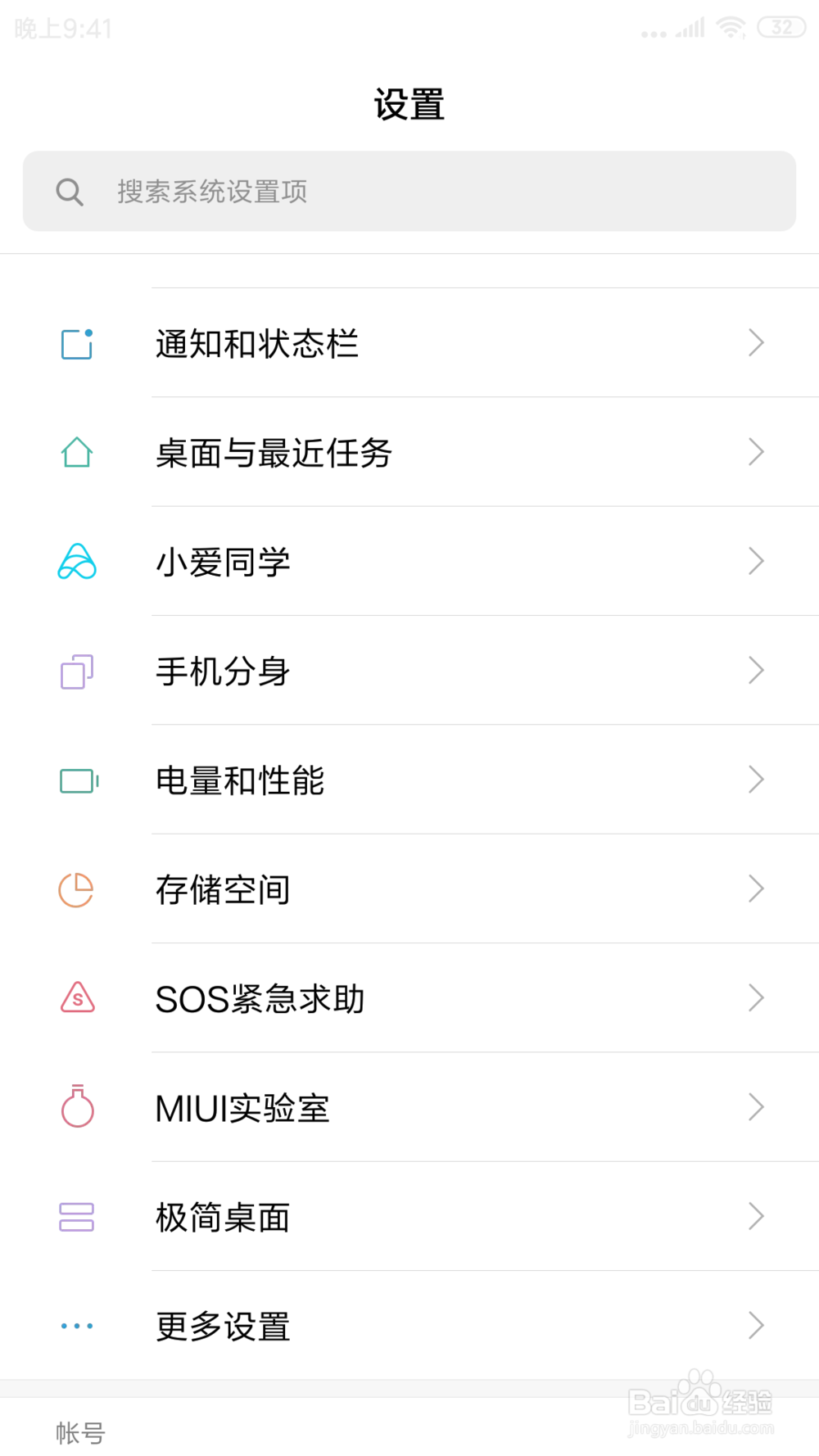Open 手机分身 option

tap(409, 671)
